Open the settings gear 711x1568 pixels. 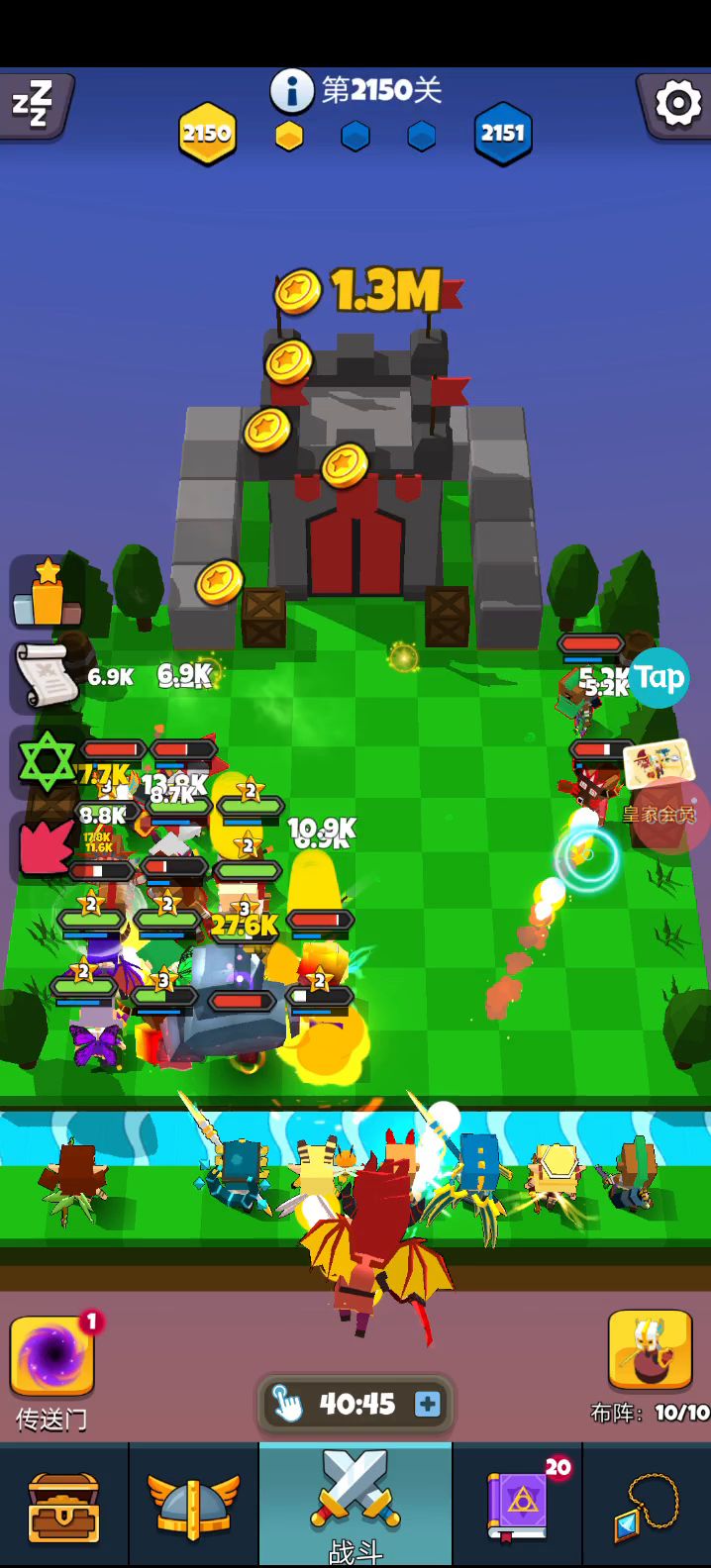pos(677,102)
